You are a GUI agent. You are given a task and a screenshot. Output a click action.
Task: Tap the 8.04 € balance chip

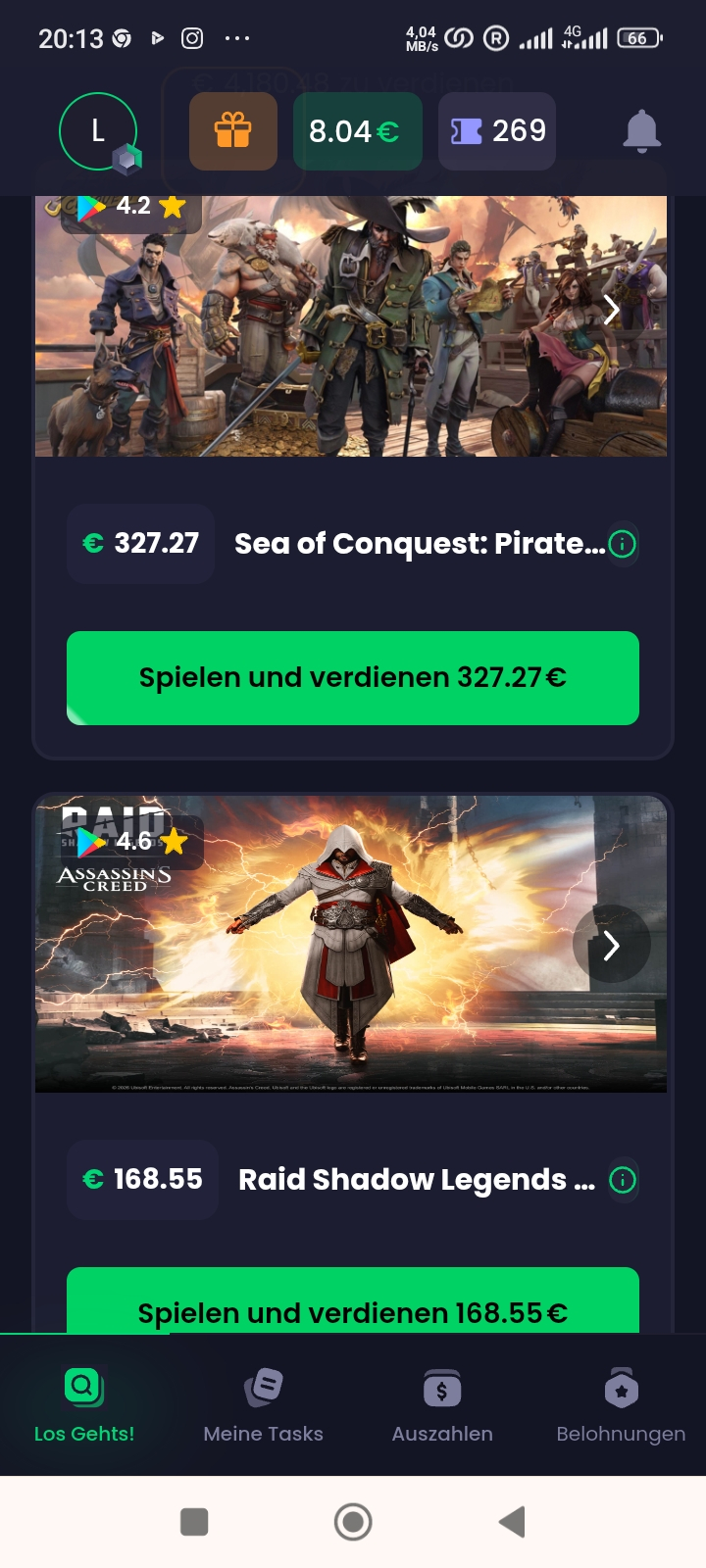pyautogui.click(x=357, y=131)
